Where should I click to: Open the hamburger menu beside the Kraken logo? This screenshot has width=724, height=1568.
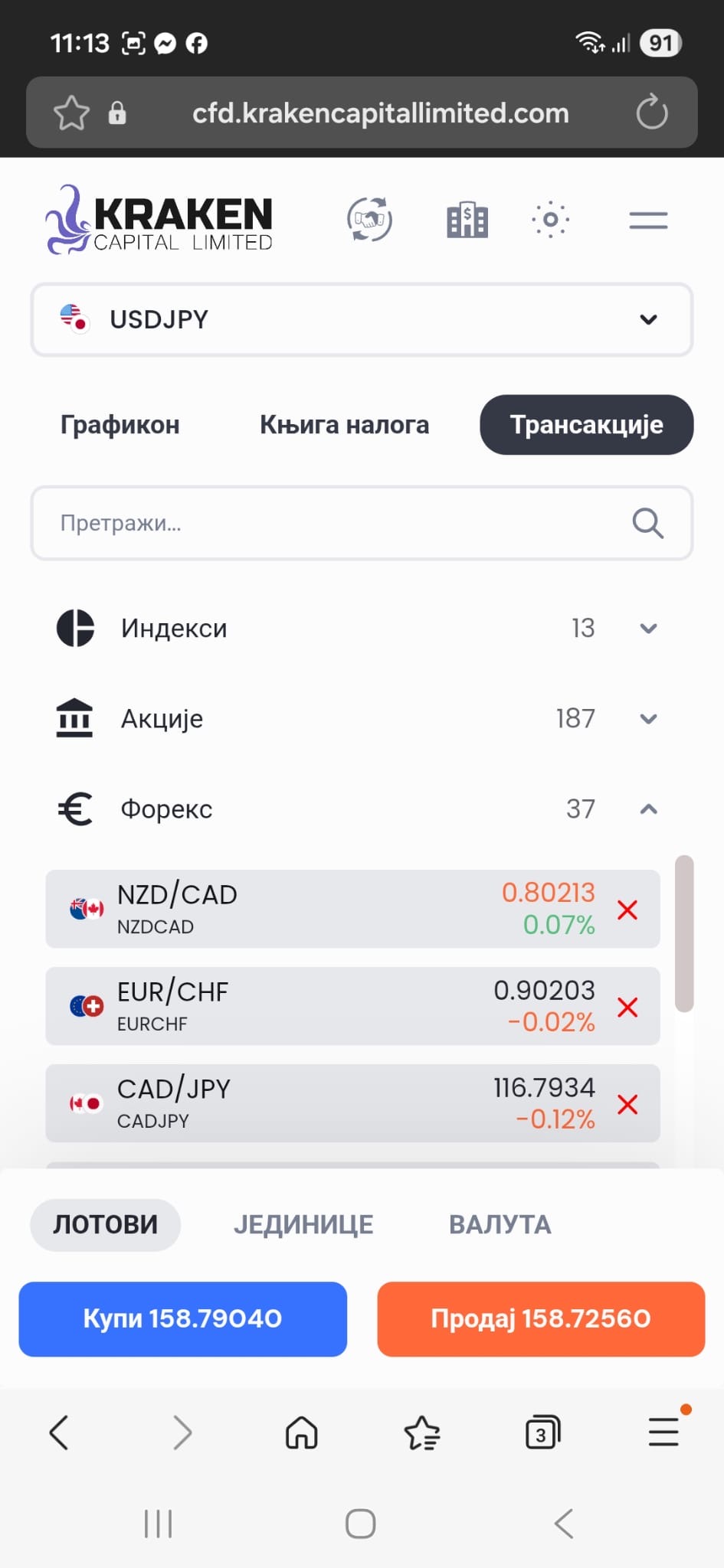(x=648, y=220)
